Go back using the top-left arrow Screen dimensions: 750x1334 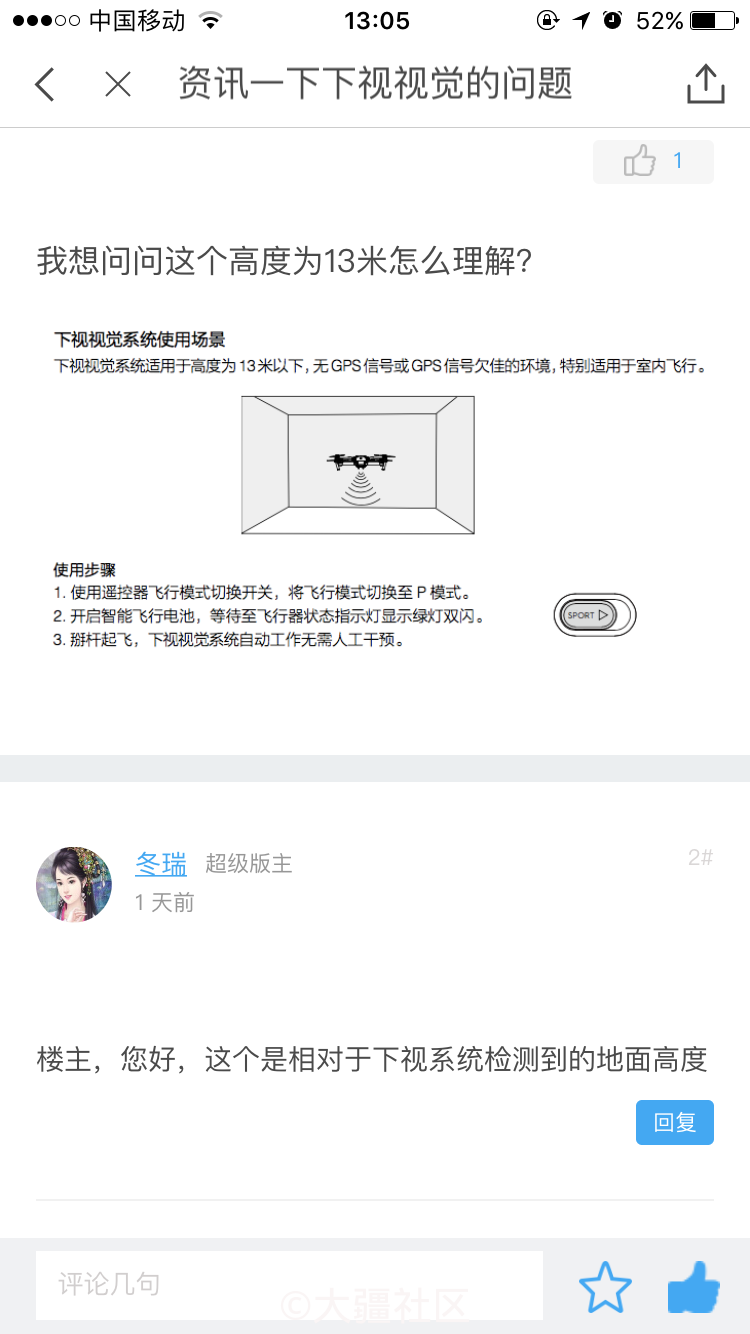[x=45, y=85]
